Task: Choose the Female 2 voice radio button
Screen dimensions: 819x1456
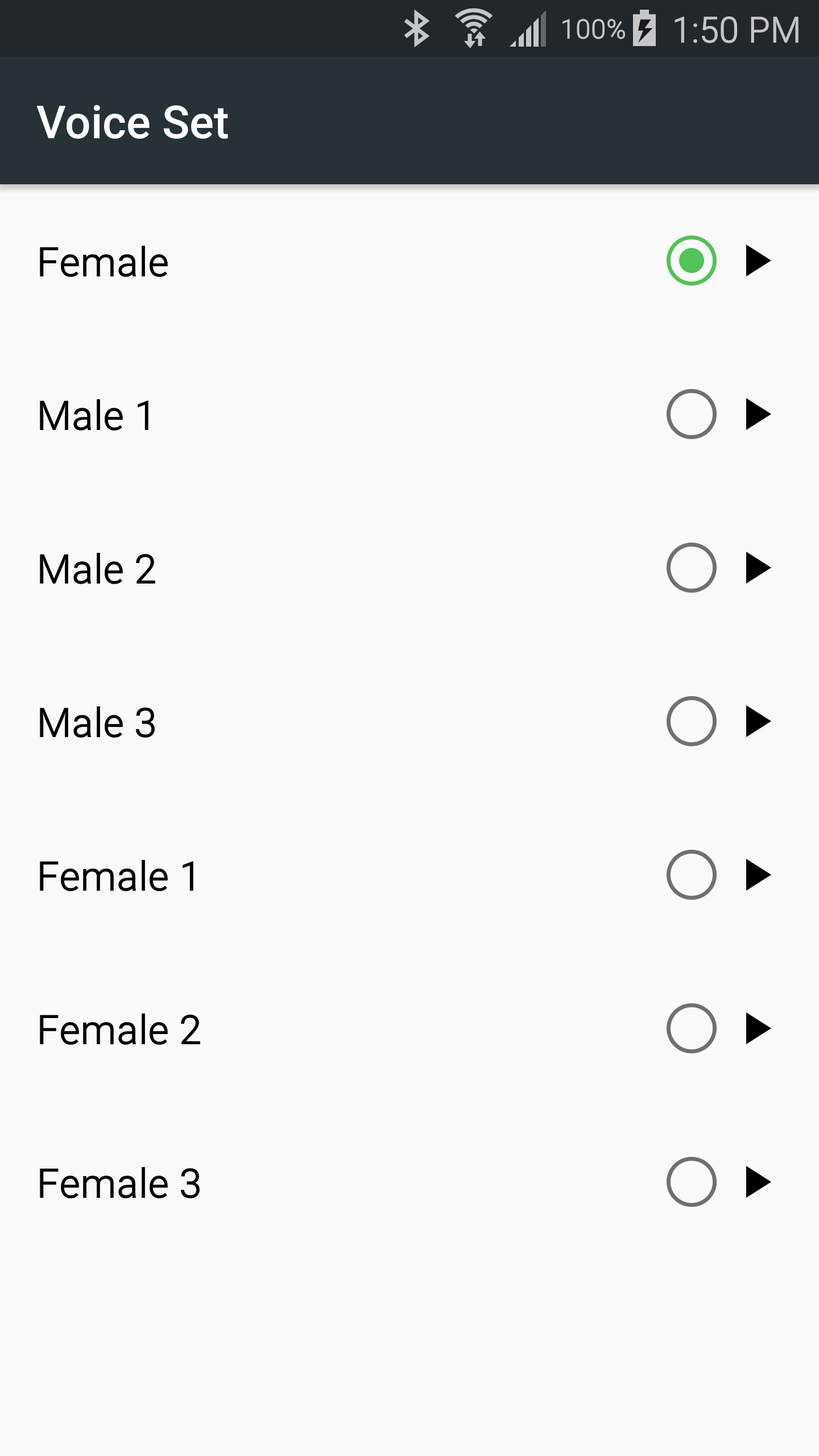Action: pyautogui.click(x=691, y=1028)
